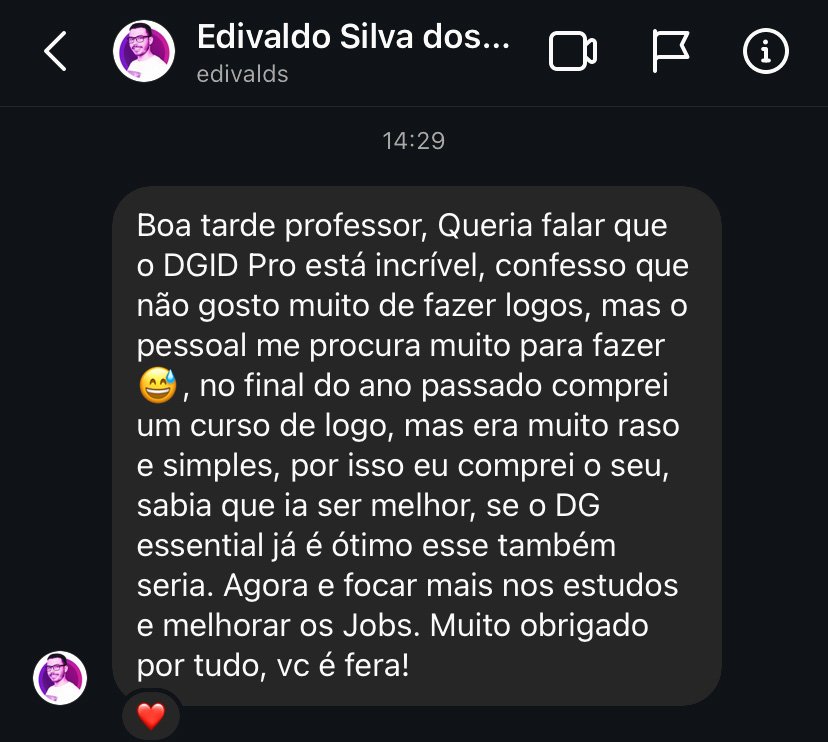The image size is (828, 742).
Task: Tap sender's avatar beside the message
Action: (60, 678)
